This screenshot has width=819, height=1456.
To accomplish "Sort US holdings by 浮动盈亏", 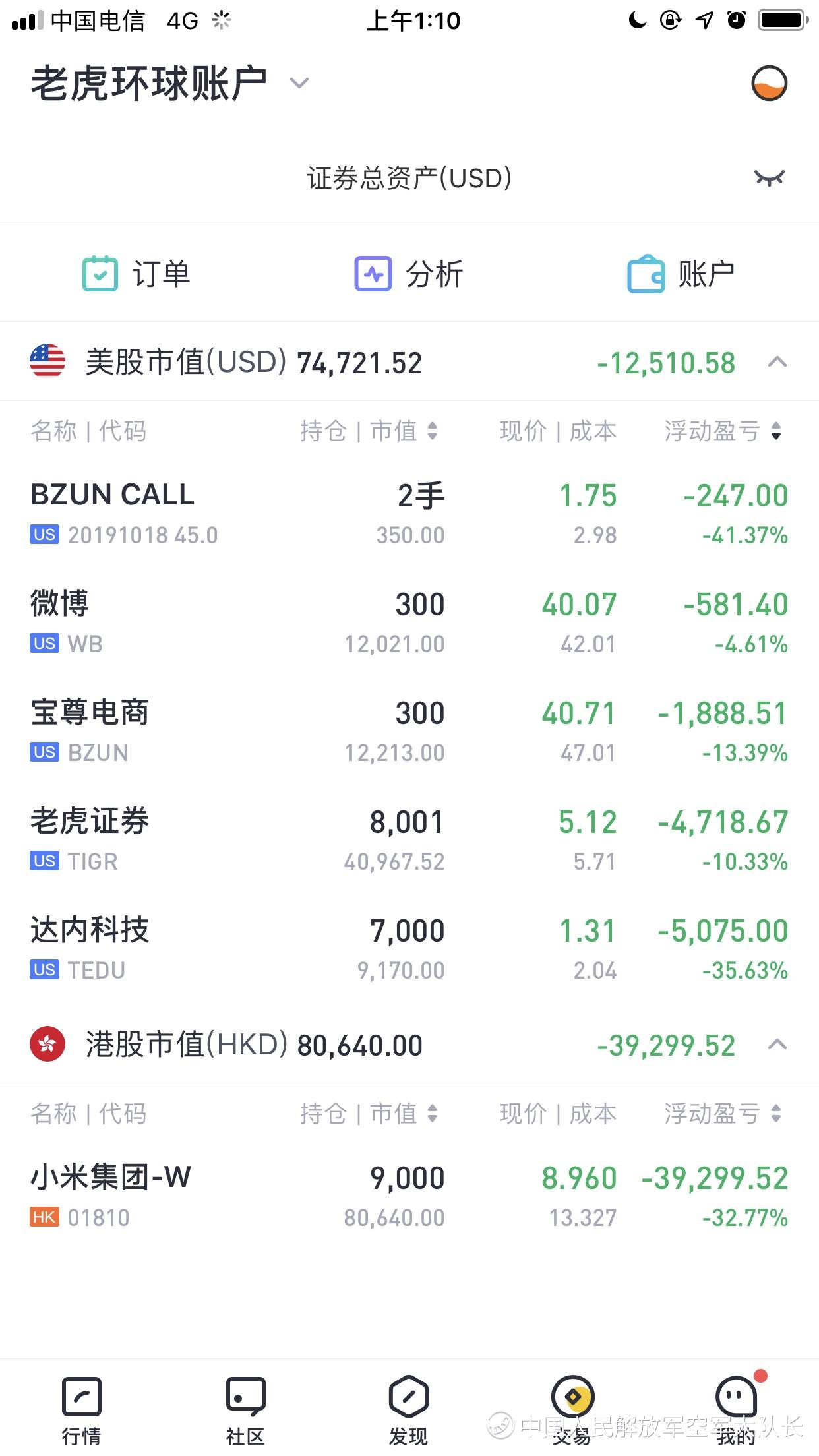I will click(x=723, y=431).
